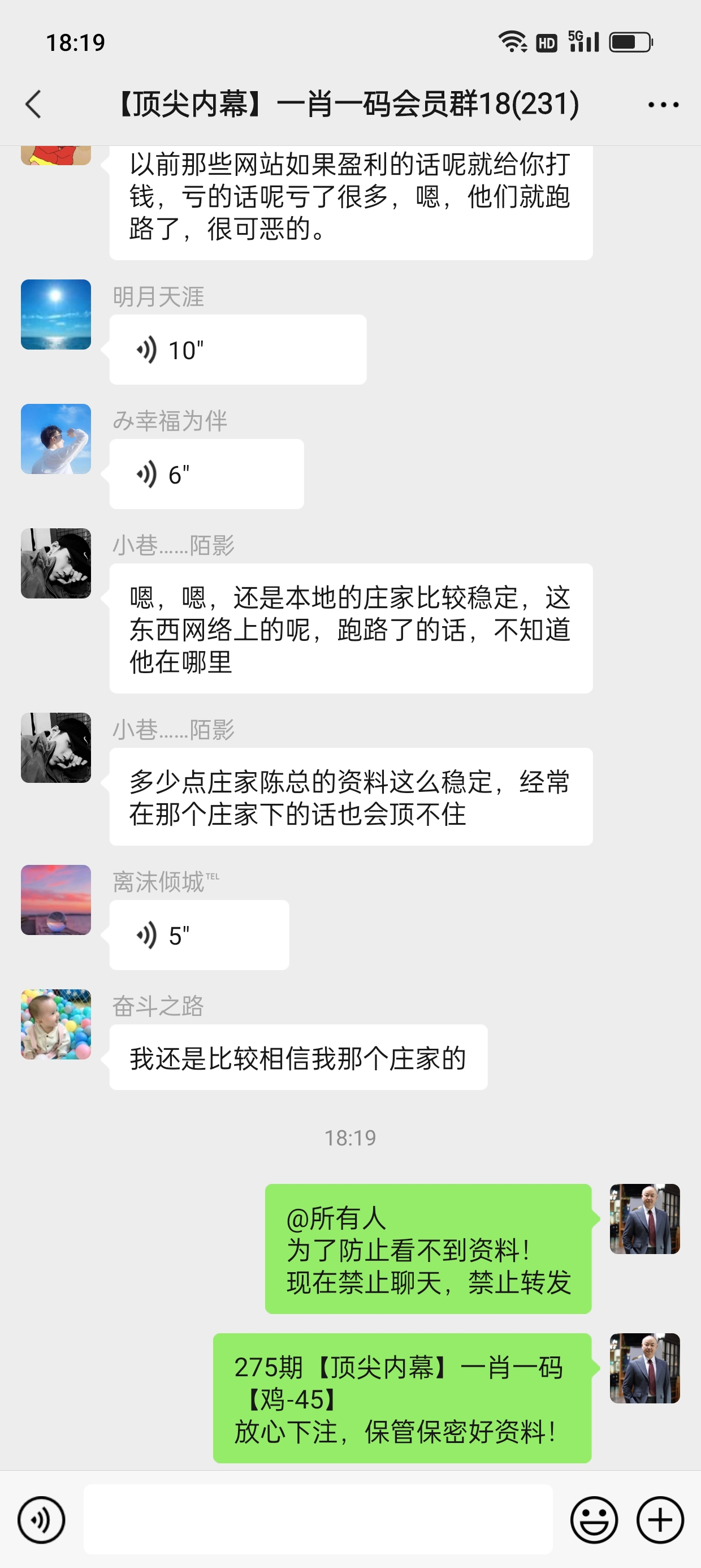Go back from the group chat
701x1568 pixels.
coord(34,104)
